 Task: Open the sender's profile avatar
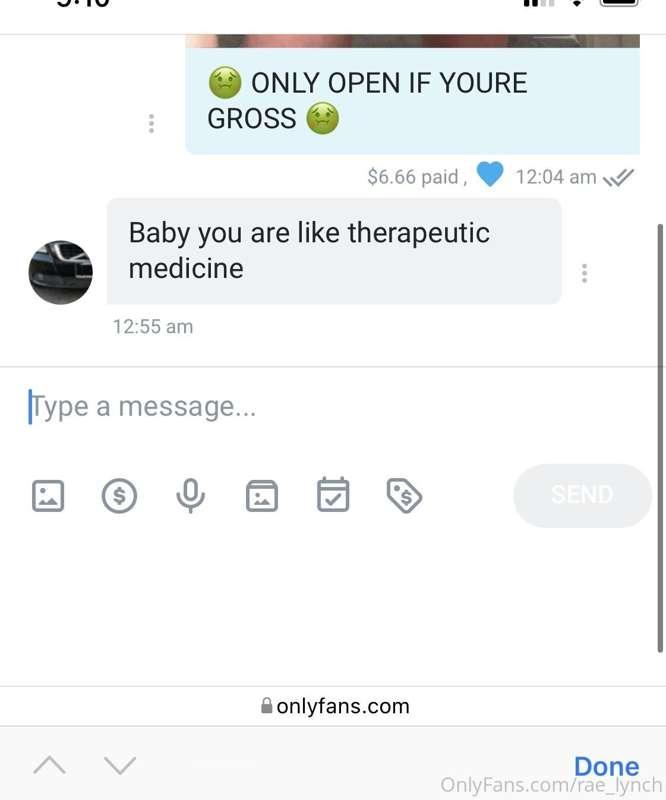[x=60, y=272]
